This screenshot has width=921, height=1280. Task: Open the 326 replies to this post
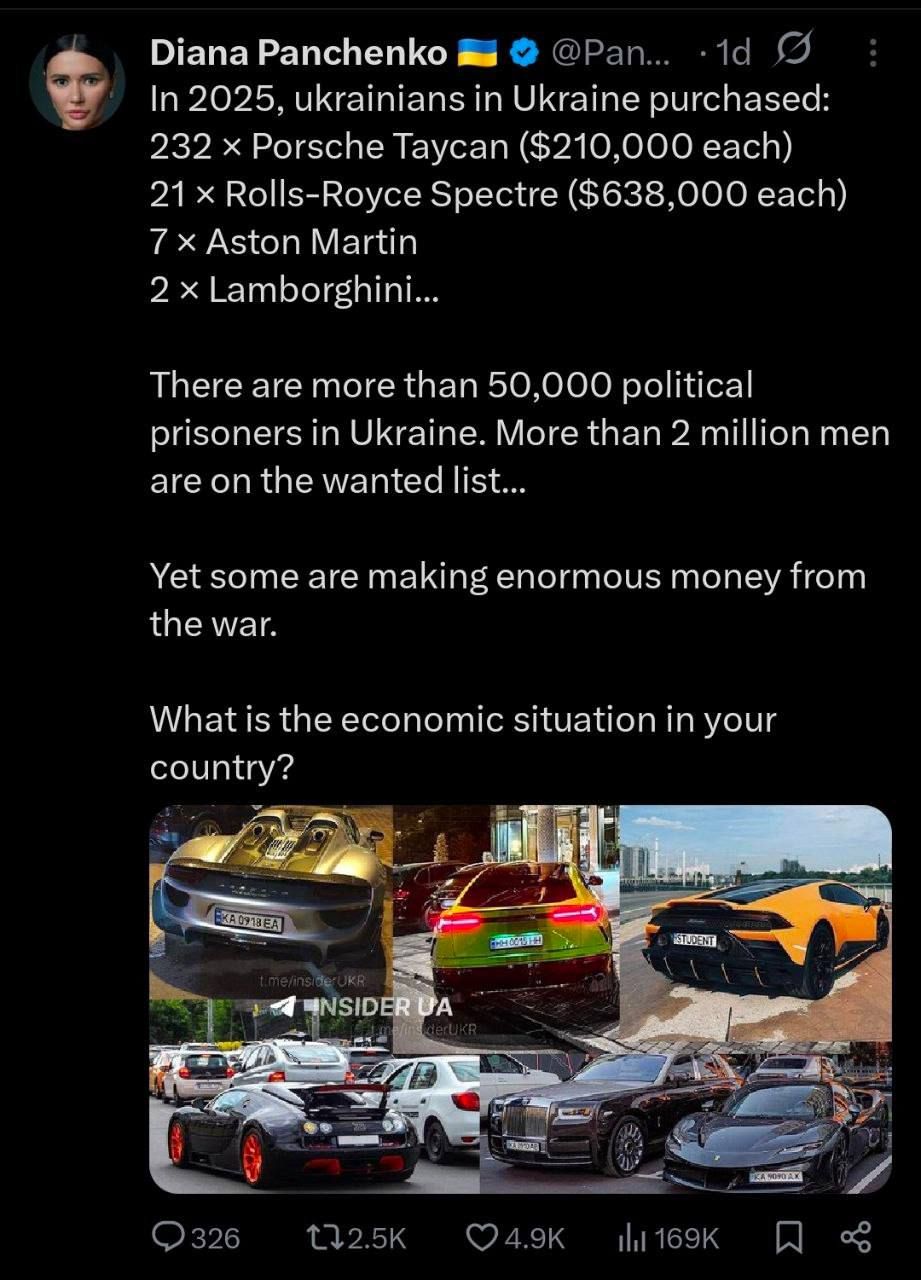196,1238
